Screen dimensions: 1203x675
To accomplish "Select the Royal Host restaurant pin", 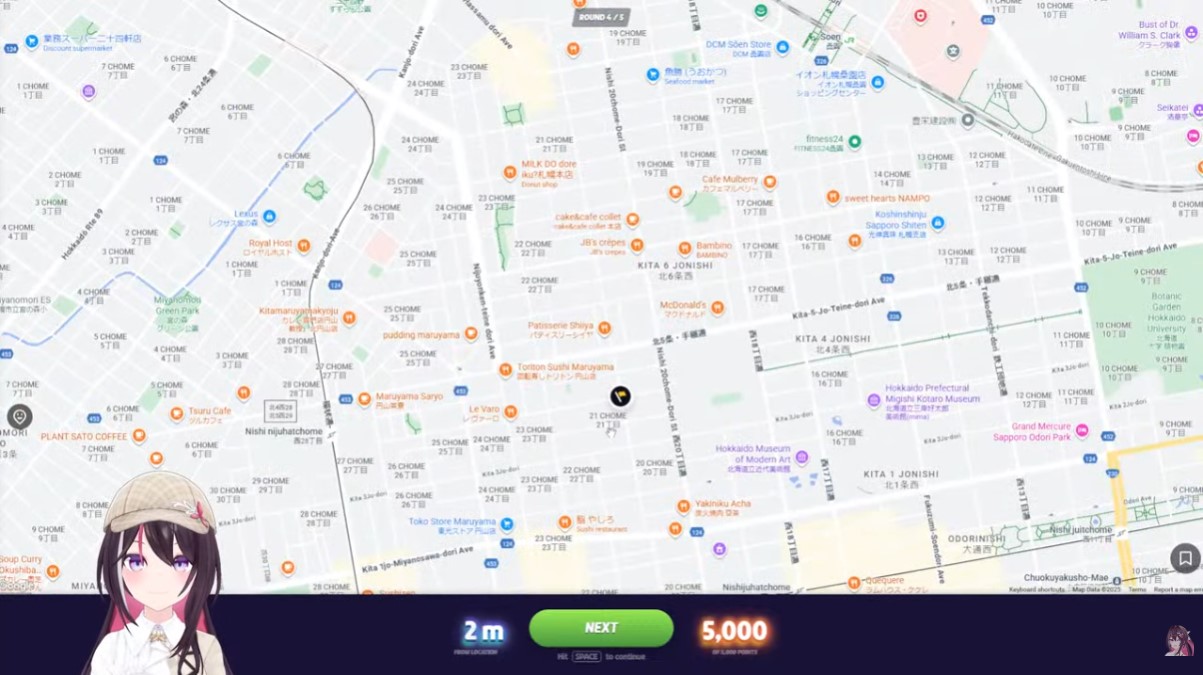I will tap(303, 245).
